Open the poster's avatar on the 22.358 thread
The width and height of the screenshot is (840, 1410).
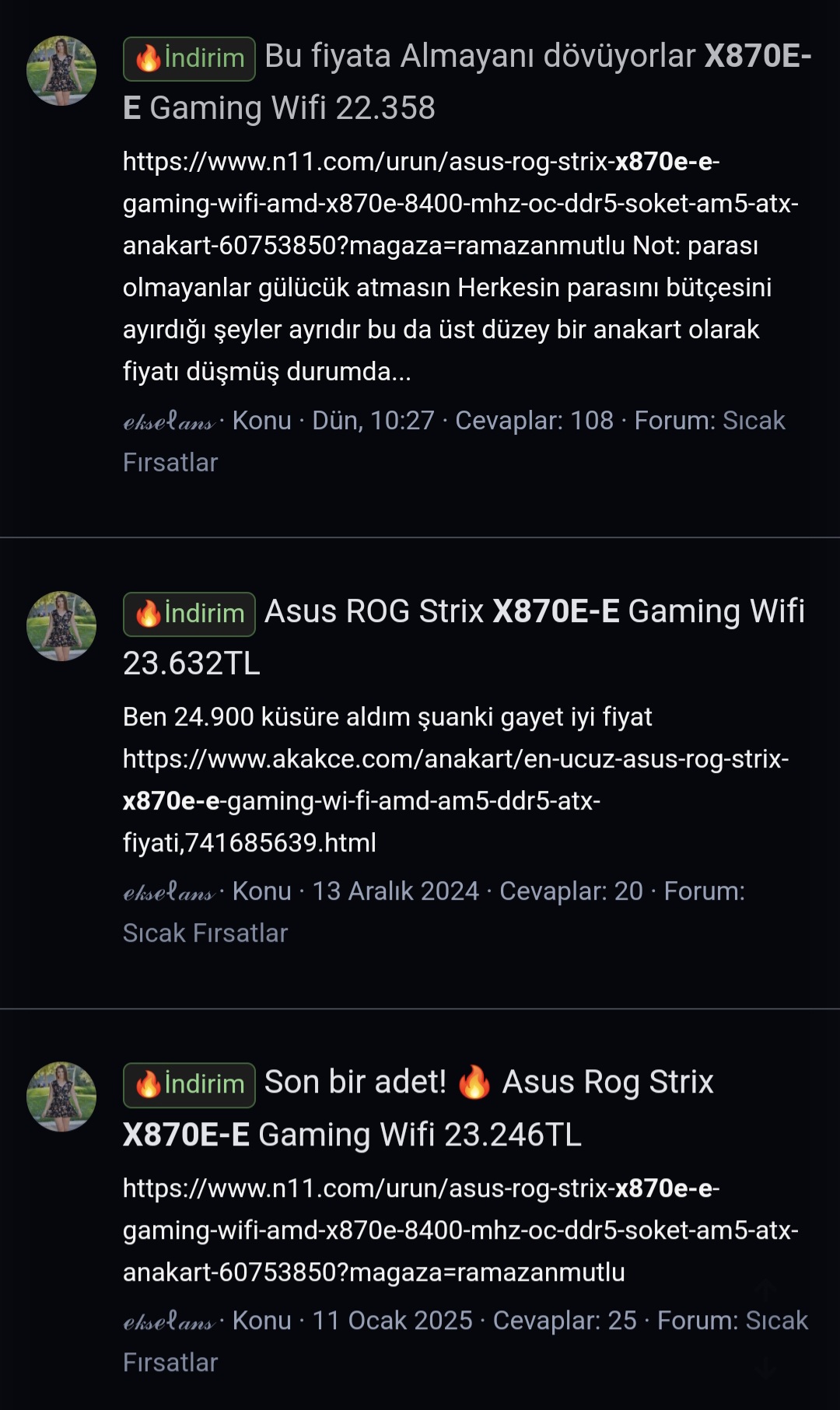tap(61, 71)
